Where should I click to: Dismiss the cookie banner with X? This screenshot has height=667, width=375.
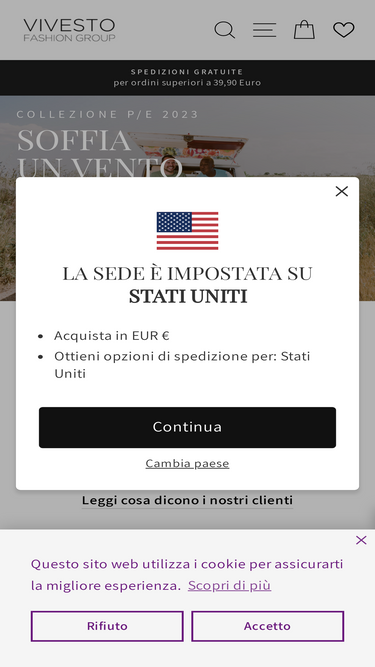[361, 540]
